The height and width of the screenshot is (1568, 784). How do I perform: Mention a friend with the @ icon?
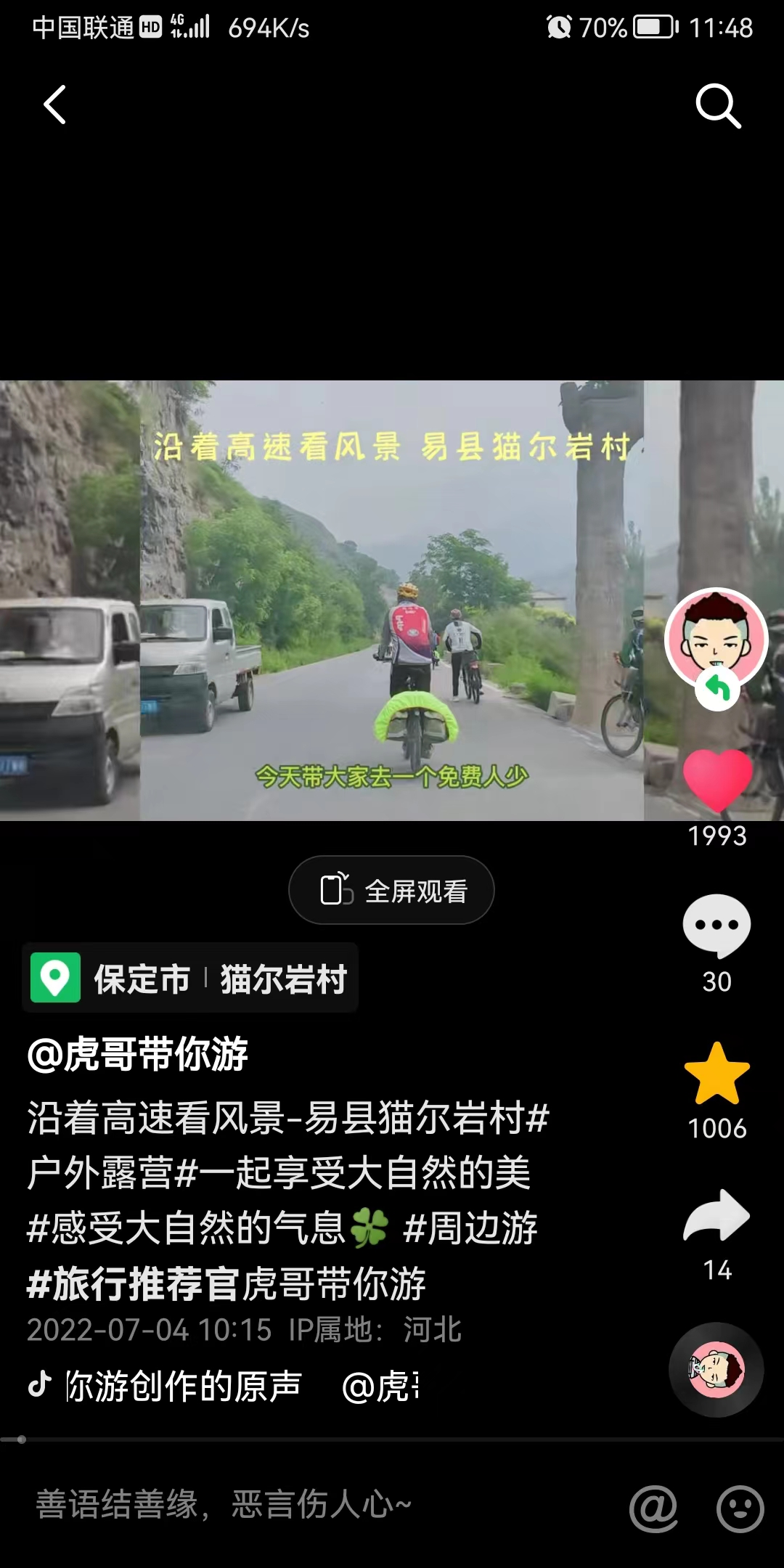click(653, 1508)
